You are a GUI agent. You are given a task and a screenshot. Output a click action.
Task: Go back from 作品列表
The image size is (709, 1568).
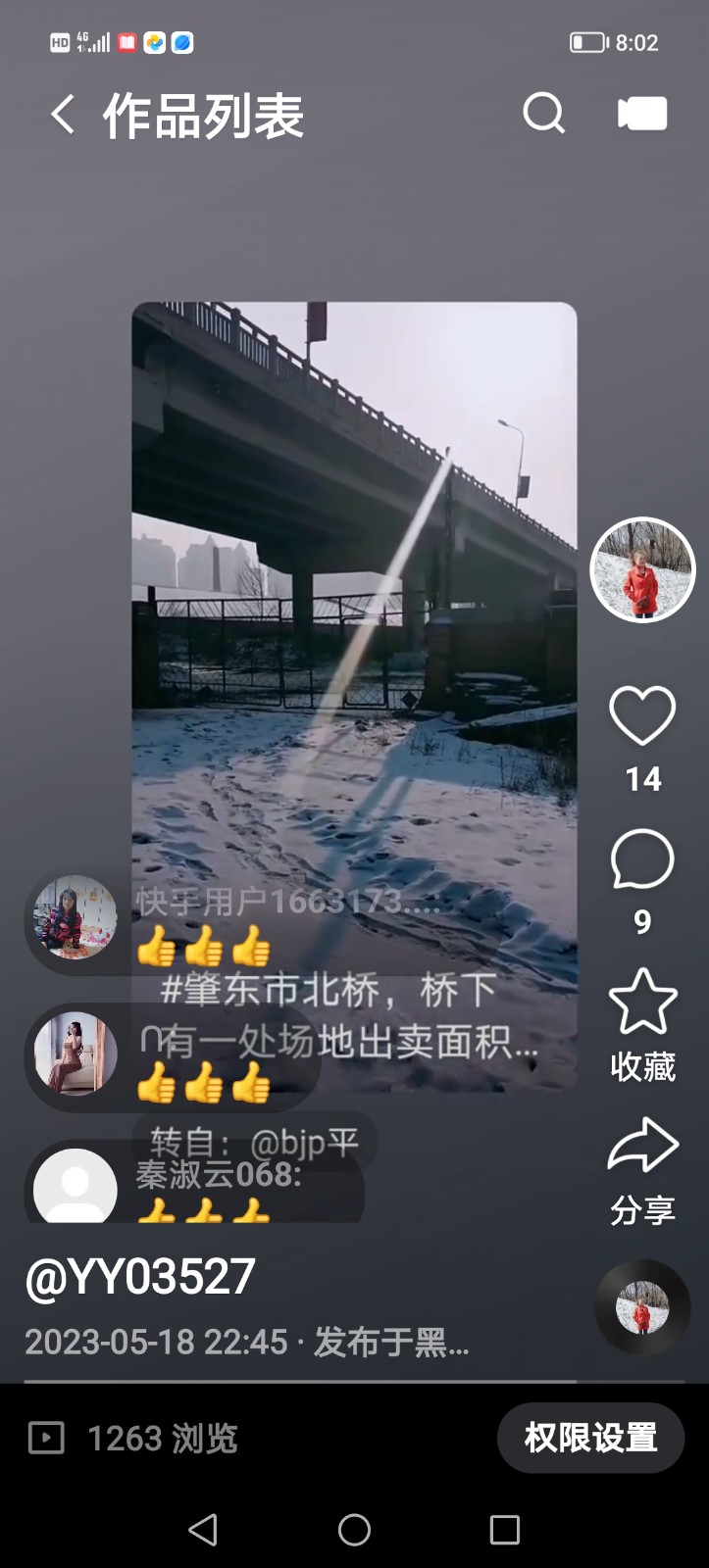(x=63, y=115)
